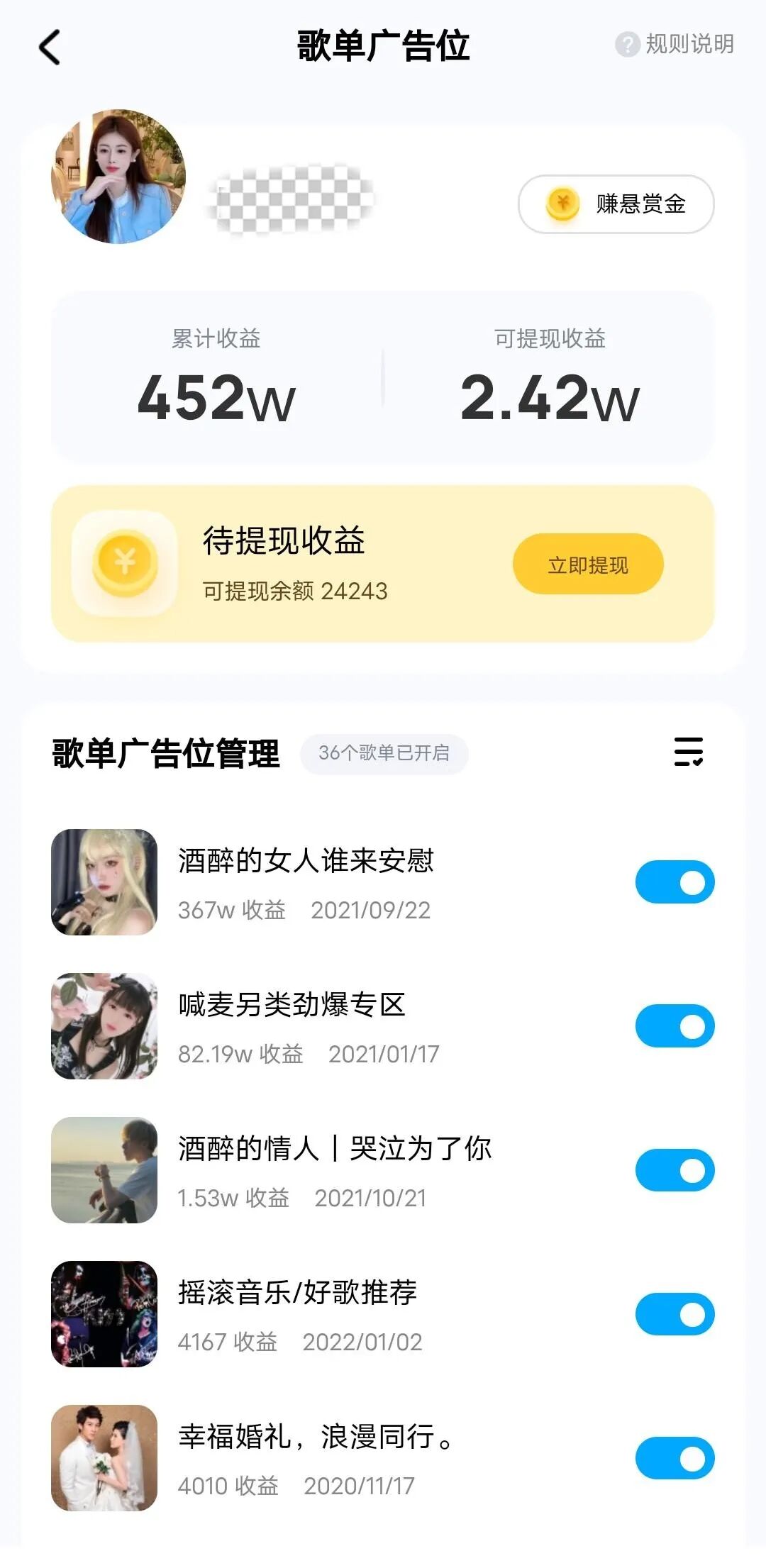Open the profile avatar photo
The image size is (766, 1568).
118,177
